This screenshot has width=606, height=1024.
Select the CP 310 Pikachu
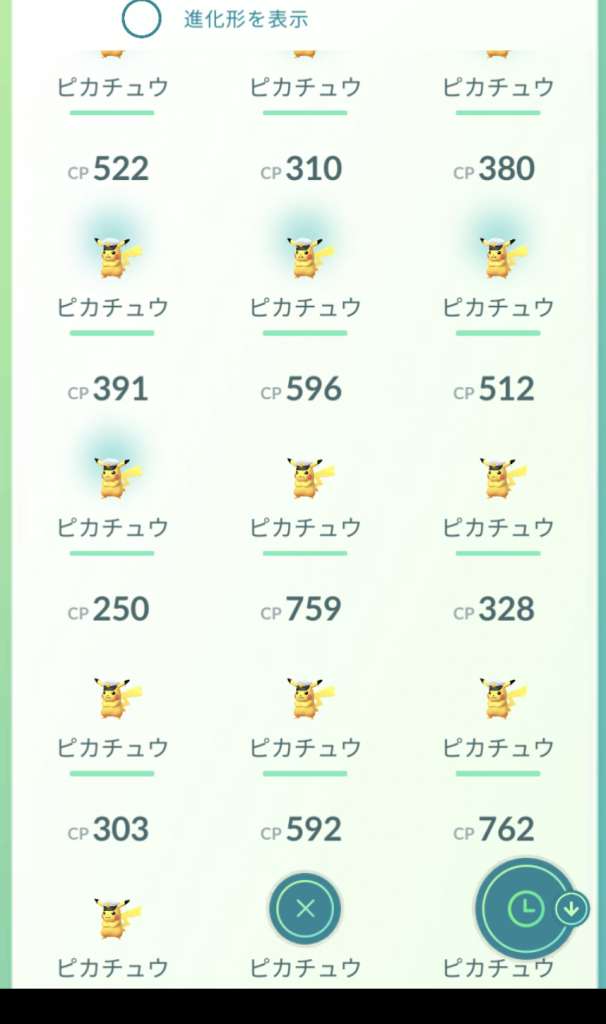305,257
